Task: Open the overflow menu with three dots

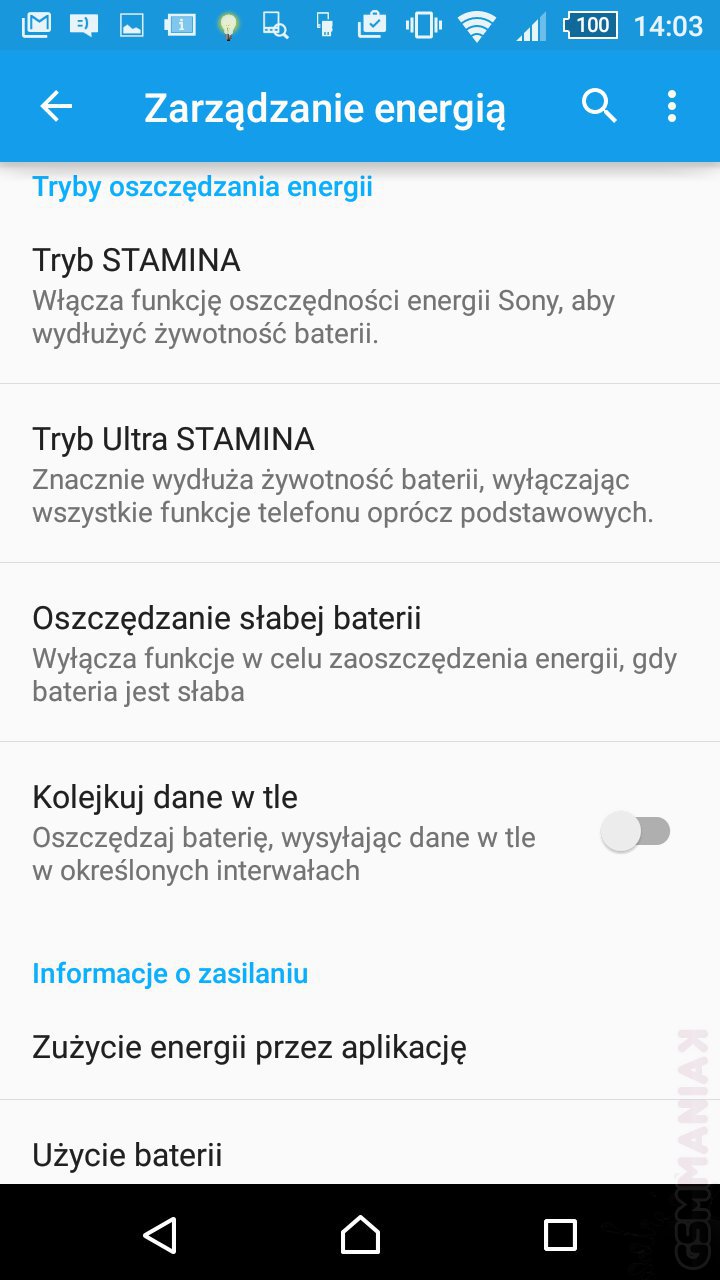Action: coord(672,106)
